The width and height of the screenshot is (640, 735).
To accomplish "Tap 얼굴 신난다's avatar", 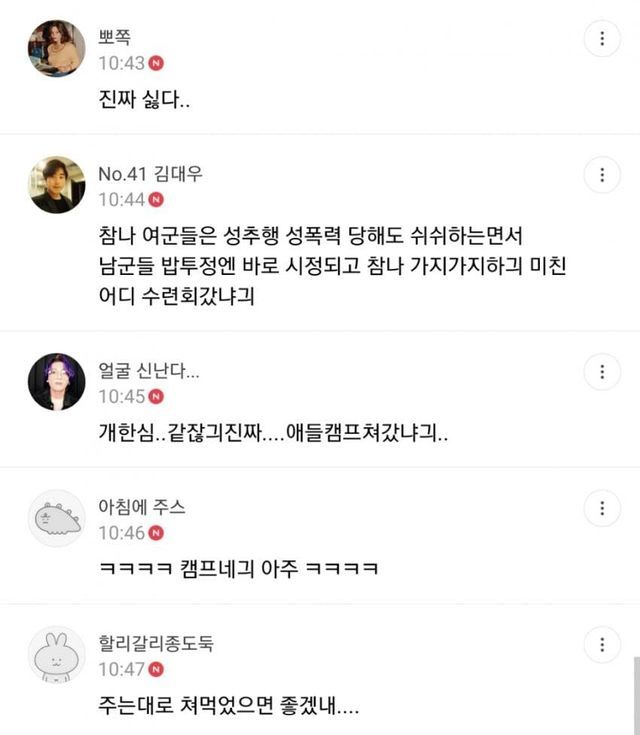I will 57,381.
